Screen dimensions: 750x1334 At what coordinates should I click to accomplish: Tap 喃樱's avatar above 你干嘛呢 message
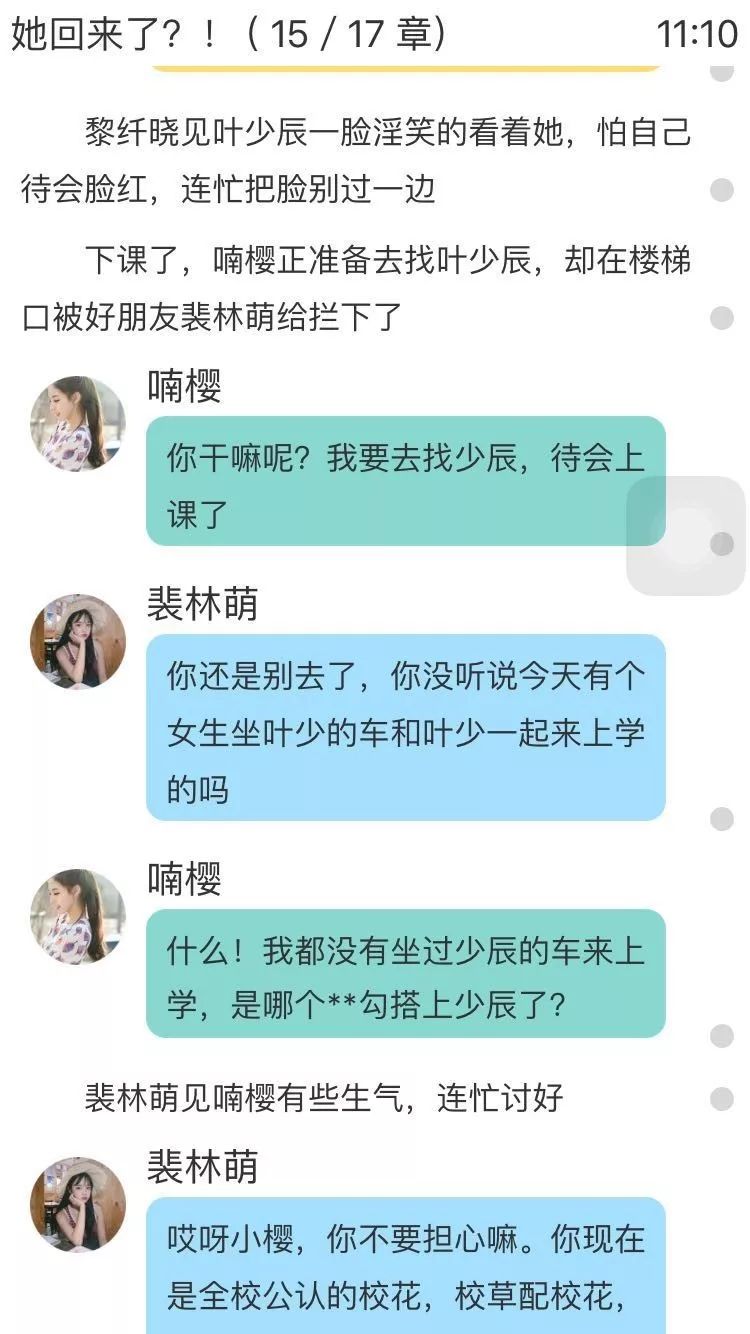78,424
